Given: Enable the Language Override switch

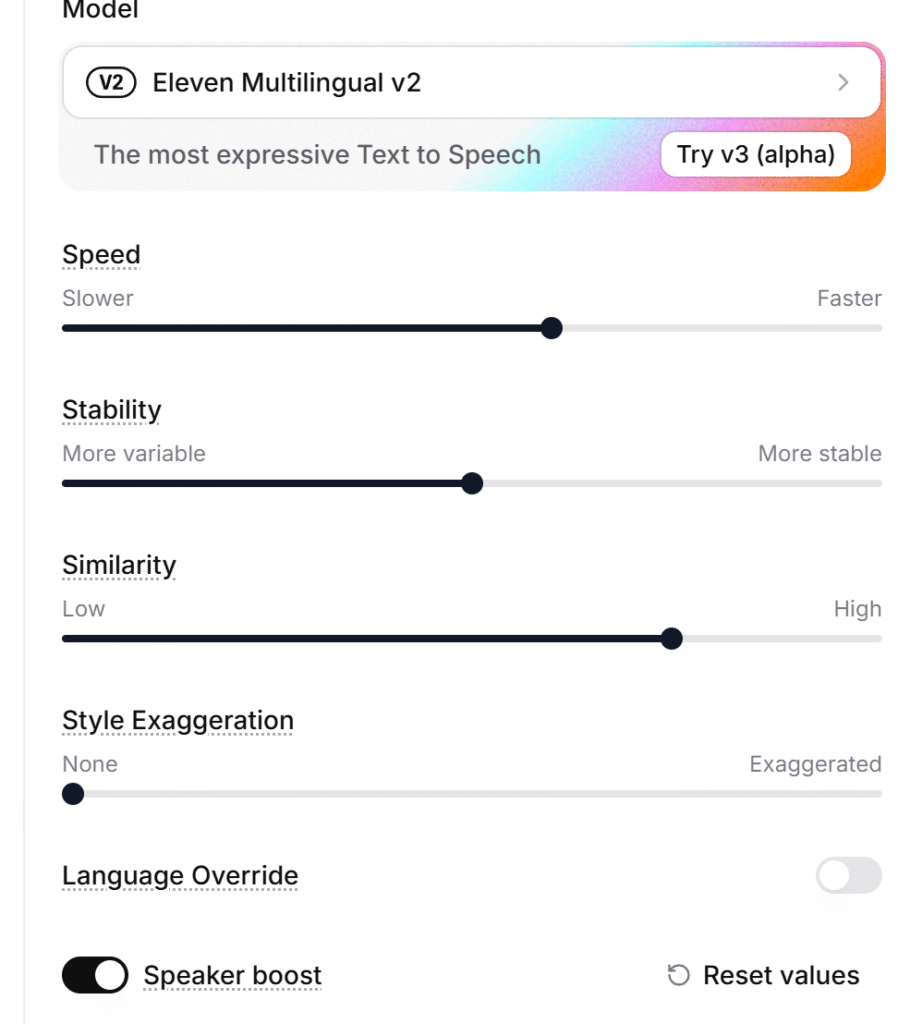Looking at the screenshot, I should click(848, 876).
